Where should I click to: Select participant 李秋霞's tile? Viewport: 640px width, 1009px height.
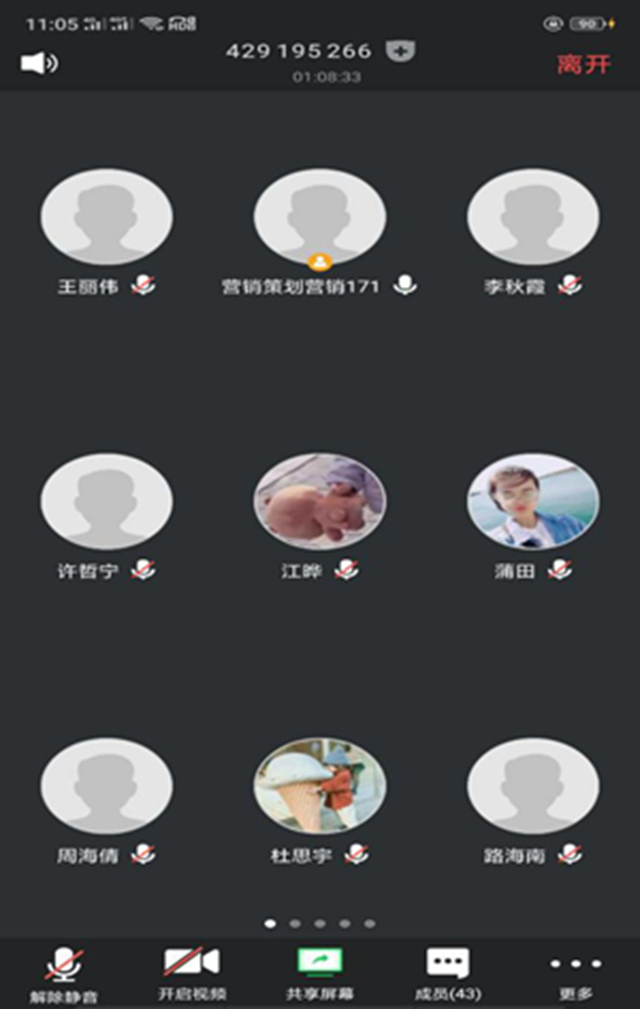(x=533, y=217)
